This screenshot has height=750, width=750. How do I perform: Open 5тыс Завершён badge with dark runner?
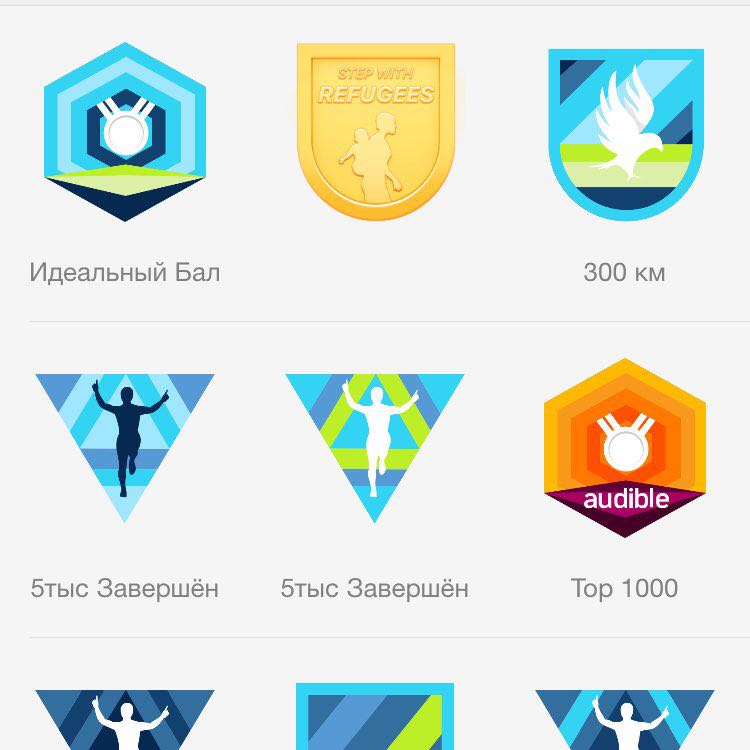pos(125,440)
